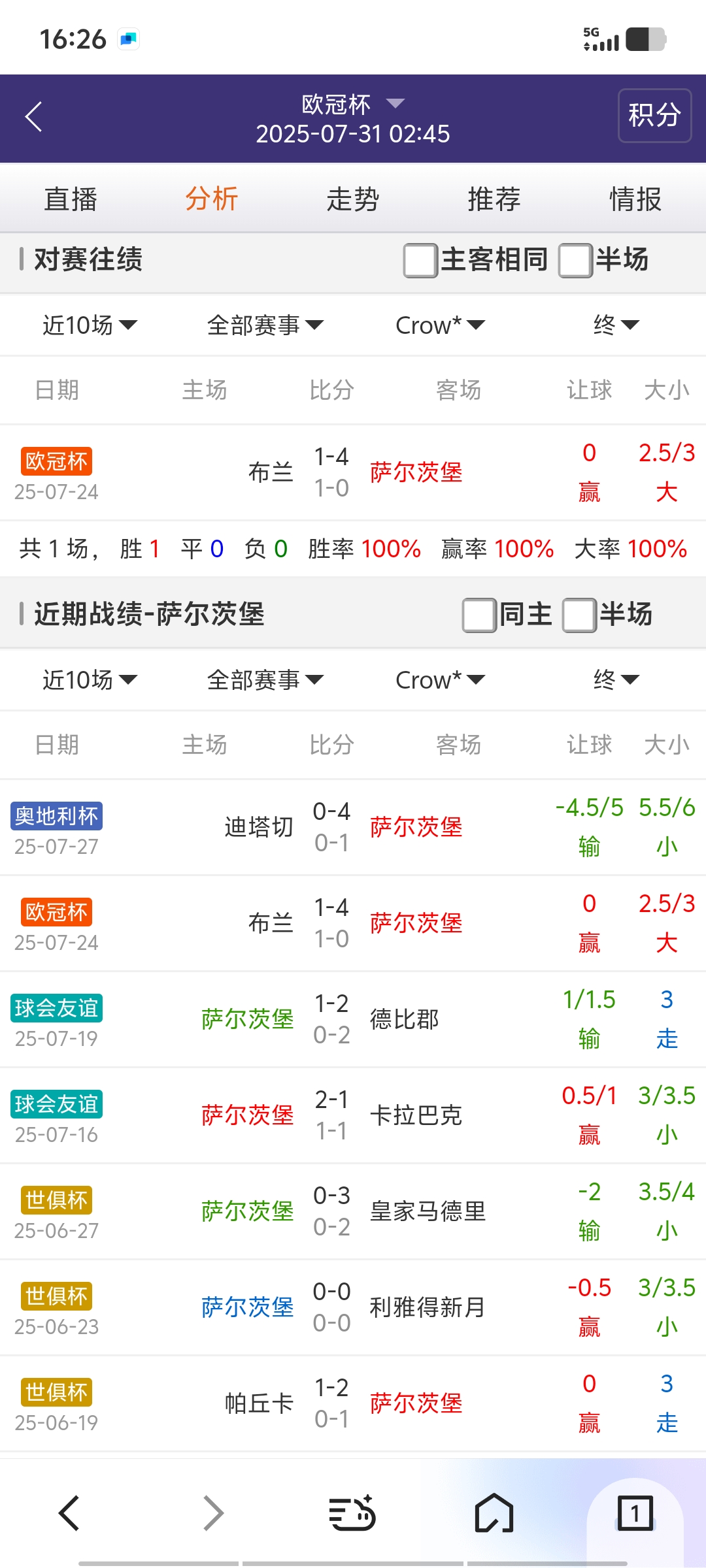Expand 终 dropdown under 近期战绩-萨尔茨堡
The width and height of the screenshot is (706, 1568).
click(616, 679)
